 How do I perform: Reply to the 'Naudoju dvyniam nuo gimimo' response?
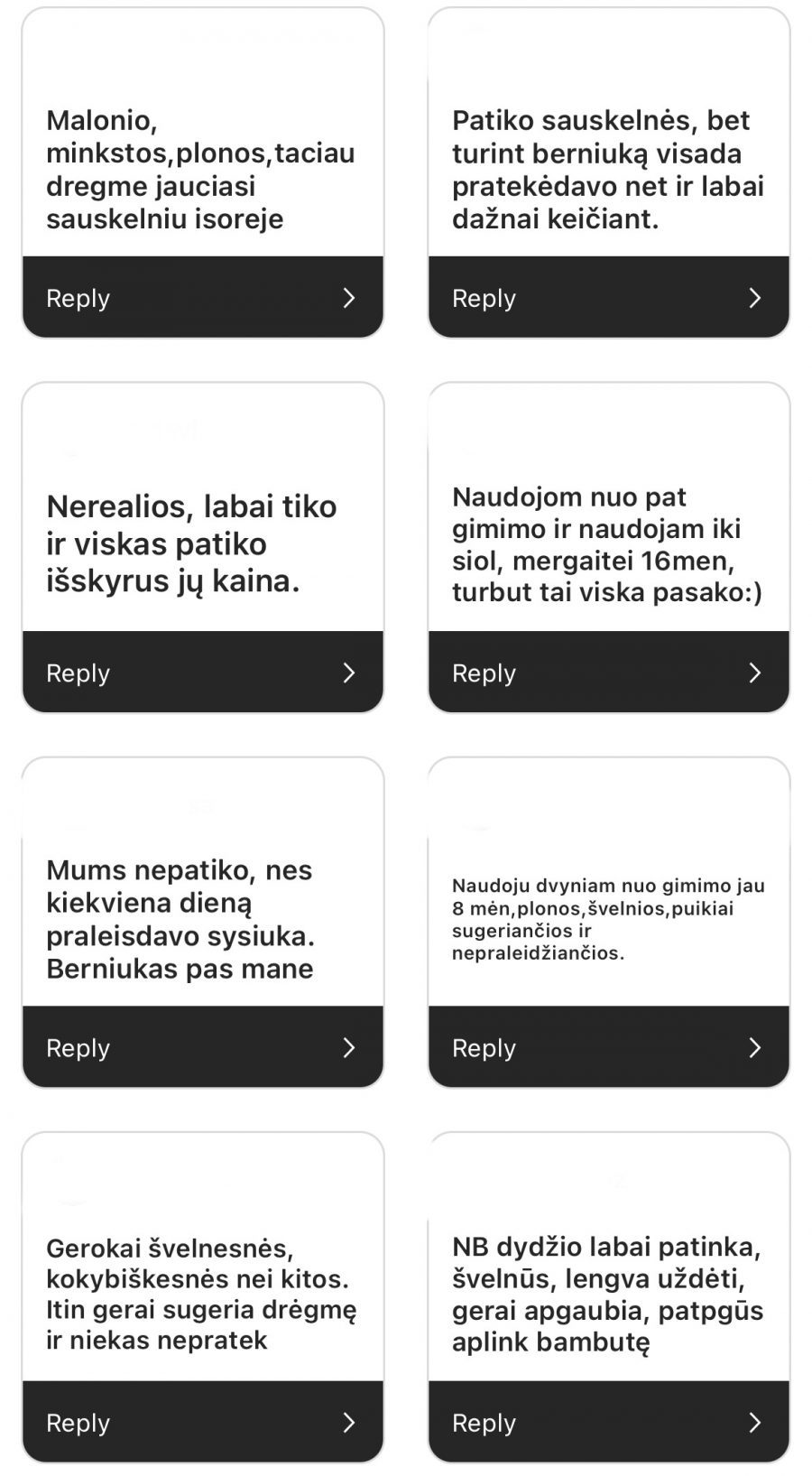point(608,1047)
